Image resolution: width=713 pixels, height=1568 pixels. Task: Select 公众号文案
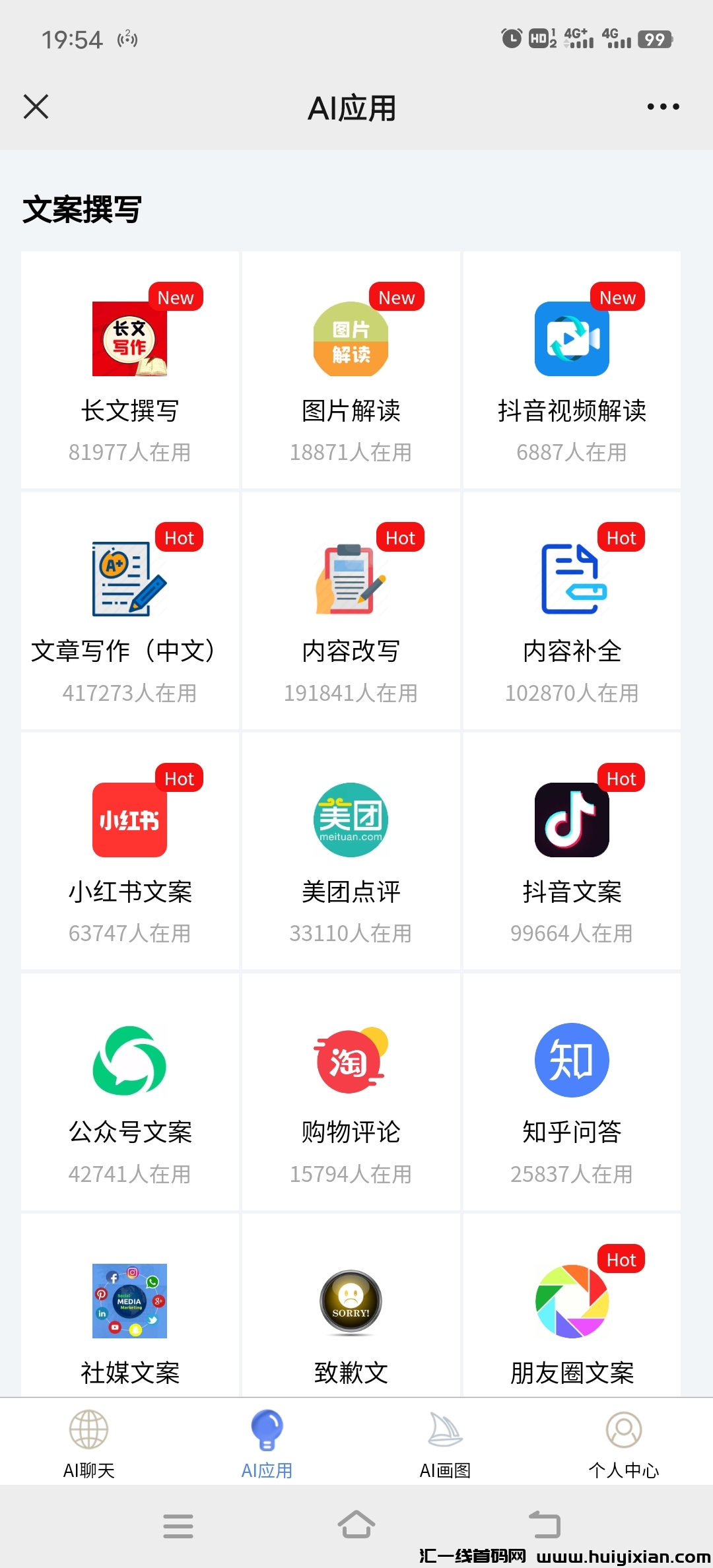click(x=130, y=1092)
